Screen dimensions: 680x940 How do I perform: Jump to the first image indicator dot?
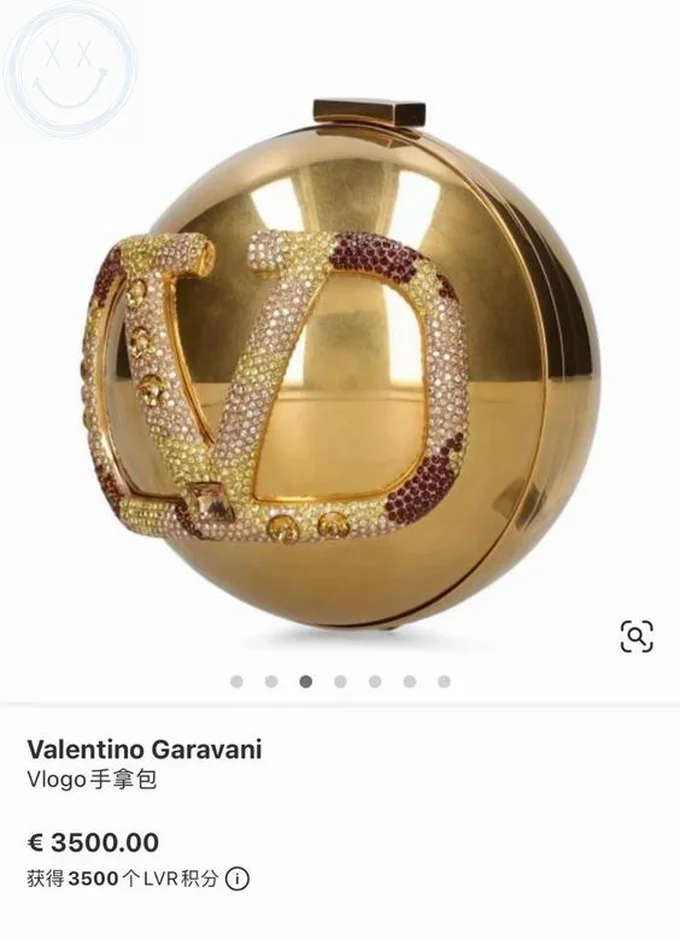click(237, 681)
